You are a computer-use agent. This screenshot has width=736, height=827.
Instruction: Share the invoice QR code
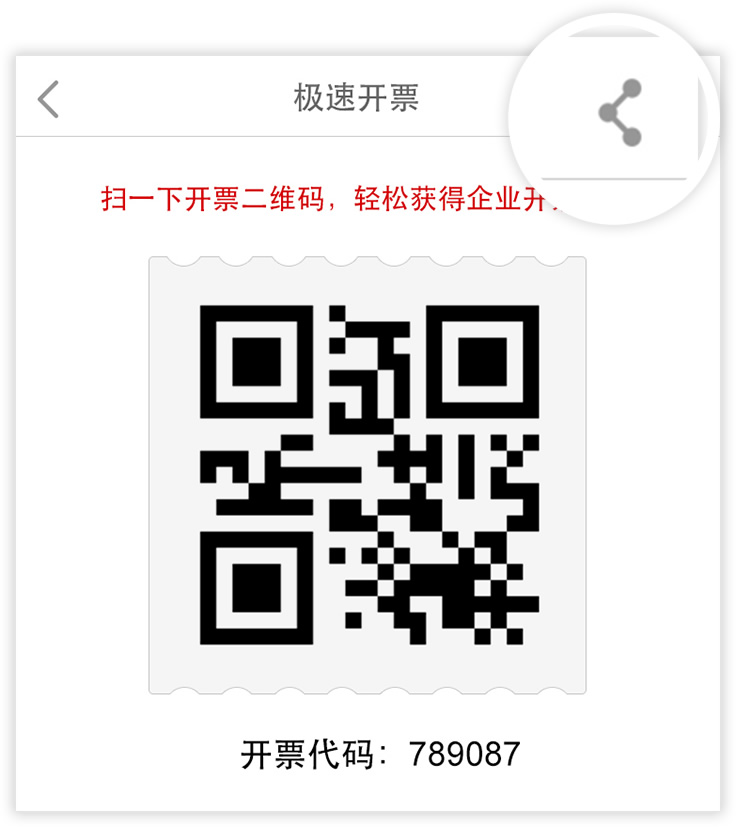619,112
